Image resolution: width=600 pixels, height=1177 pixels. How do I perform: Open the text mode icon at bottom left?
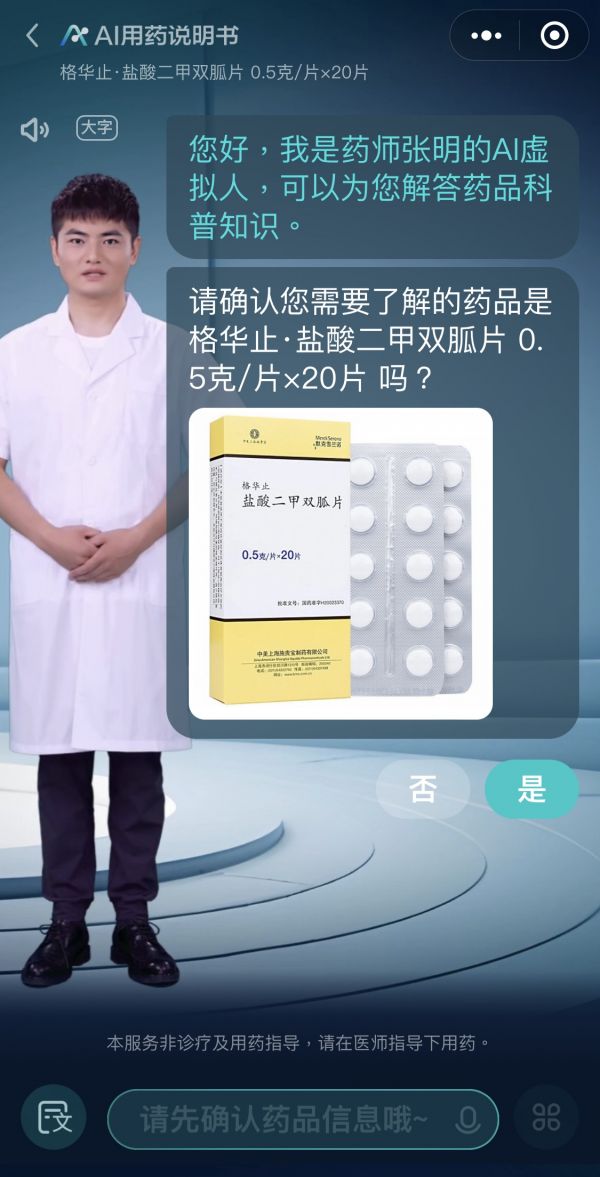click(x=53, y=1117)
